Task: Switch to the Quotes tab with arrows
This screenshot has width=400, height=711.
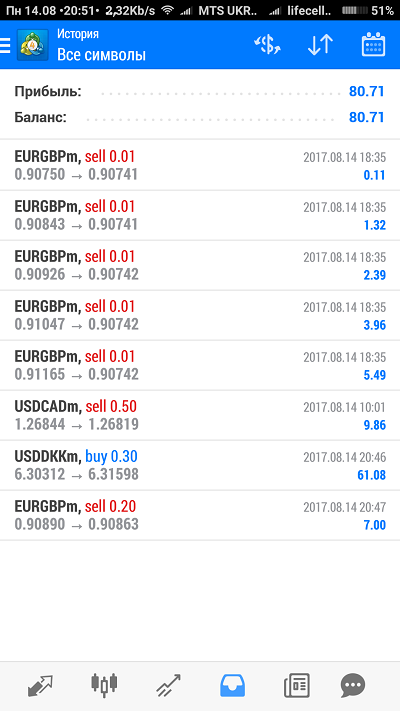Action: [40, 685]
